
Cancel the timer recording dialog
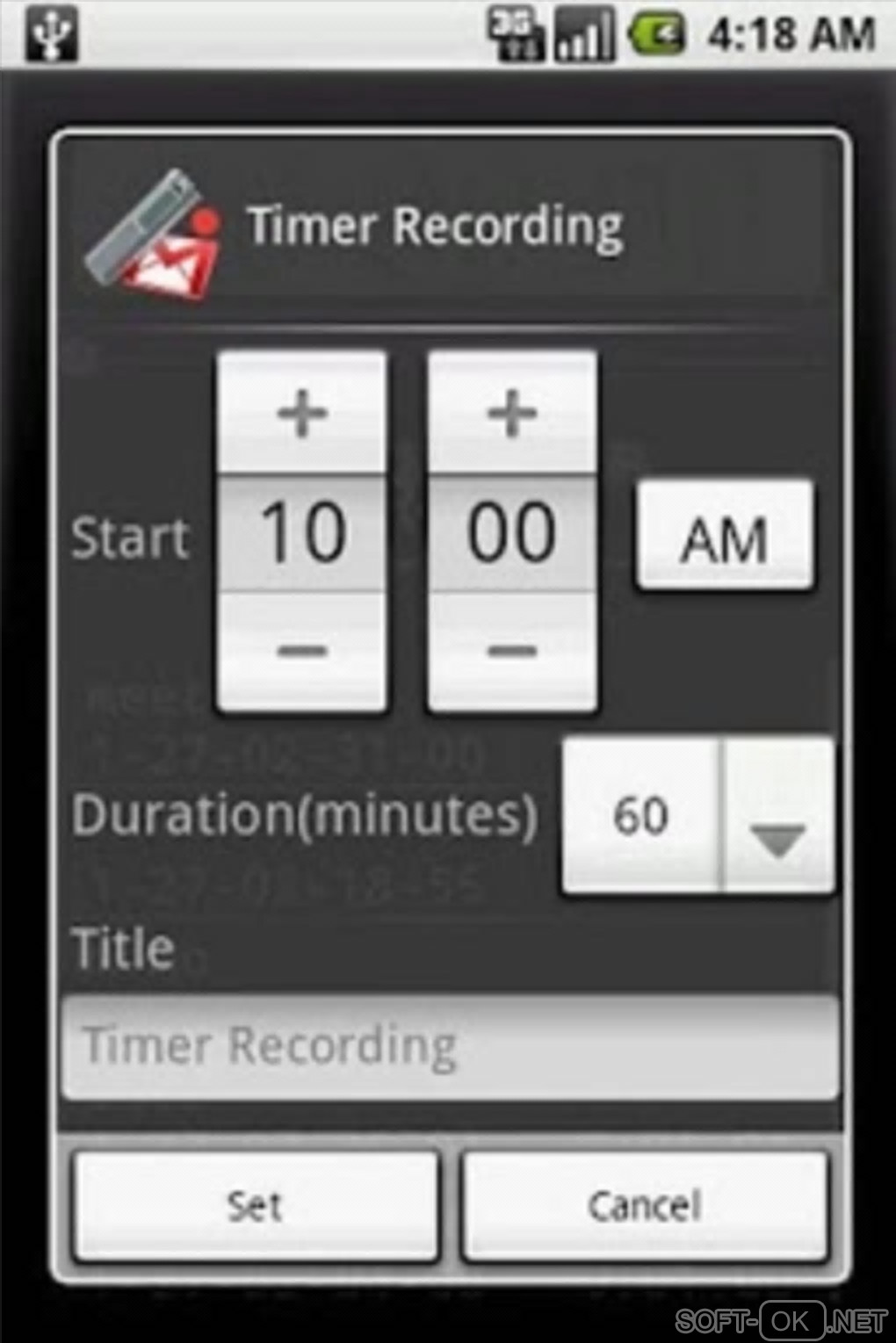[x=645, y=1205]
